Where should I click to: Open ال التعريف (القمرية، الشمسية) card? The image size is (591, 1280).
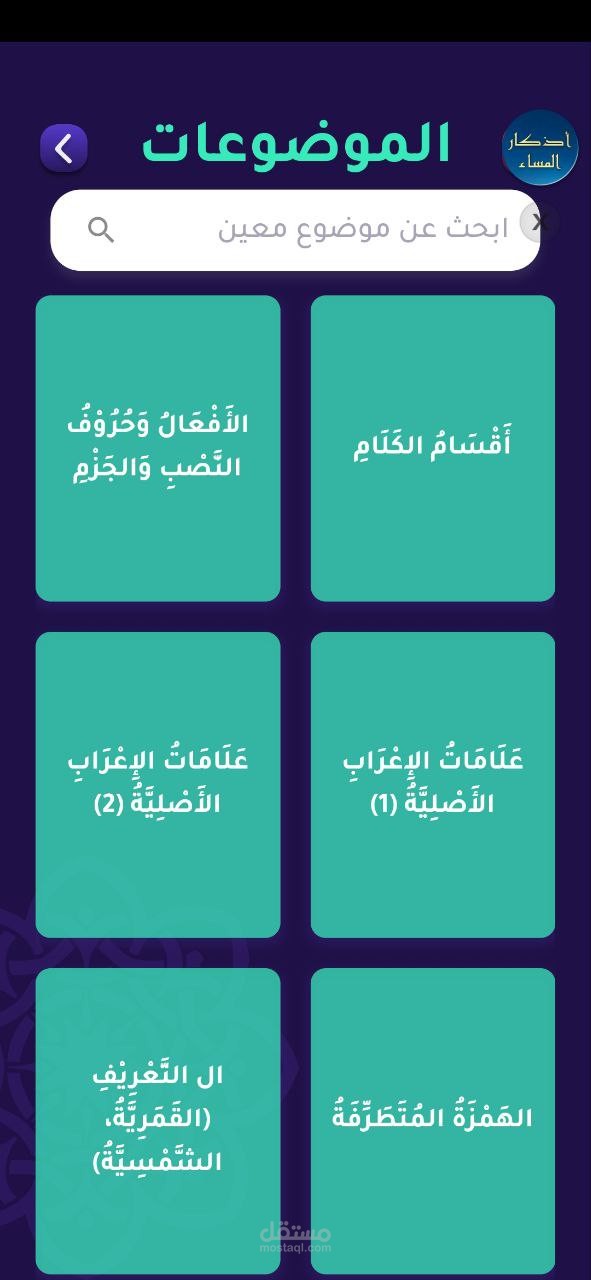tap(158, 1121)
